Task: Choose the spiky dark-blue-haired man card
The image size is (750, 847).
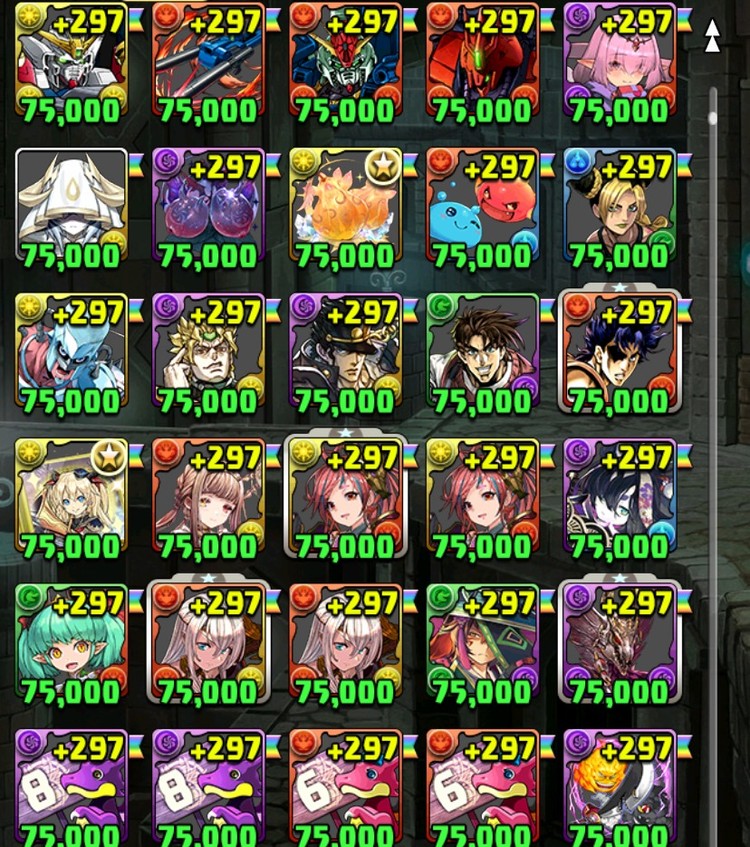Action: [x=619, y=354]
